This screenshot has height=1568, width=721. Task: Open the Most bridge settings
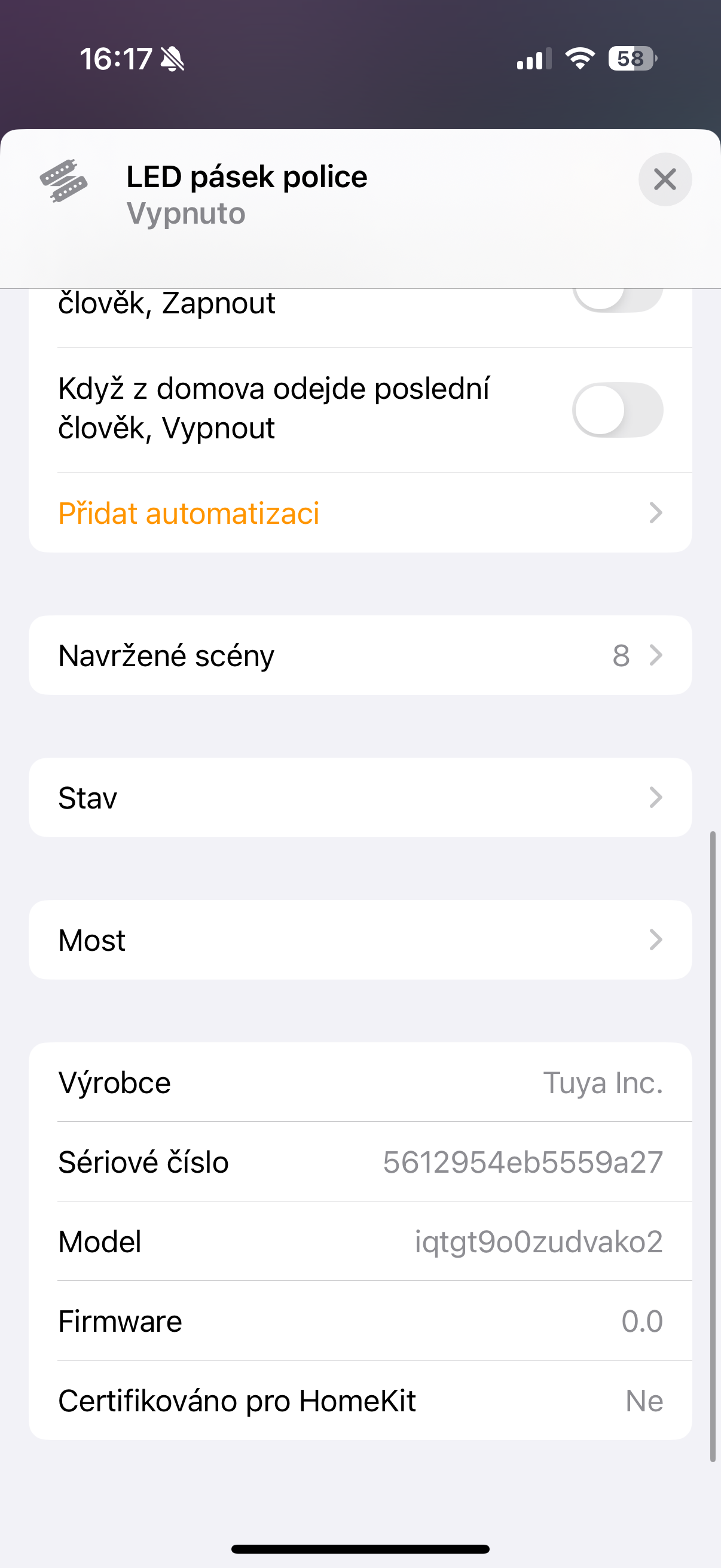point(359,940)
